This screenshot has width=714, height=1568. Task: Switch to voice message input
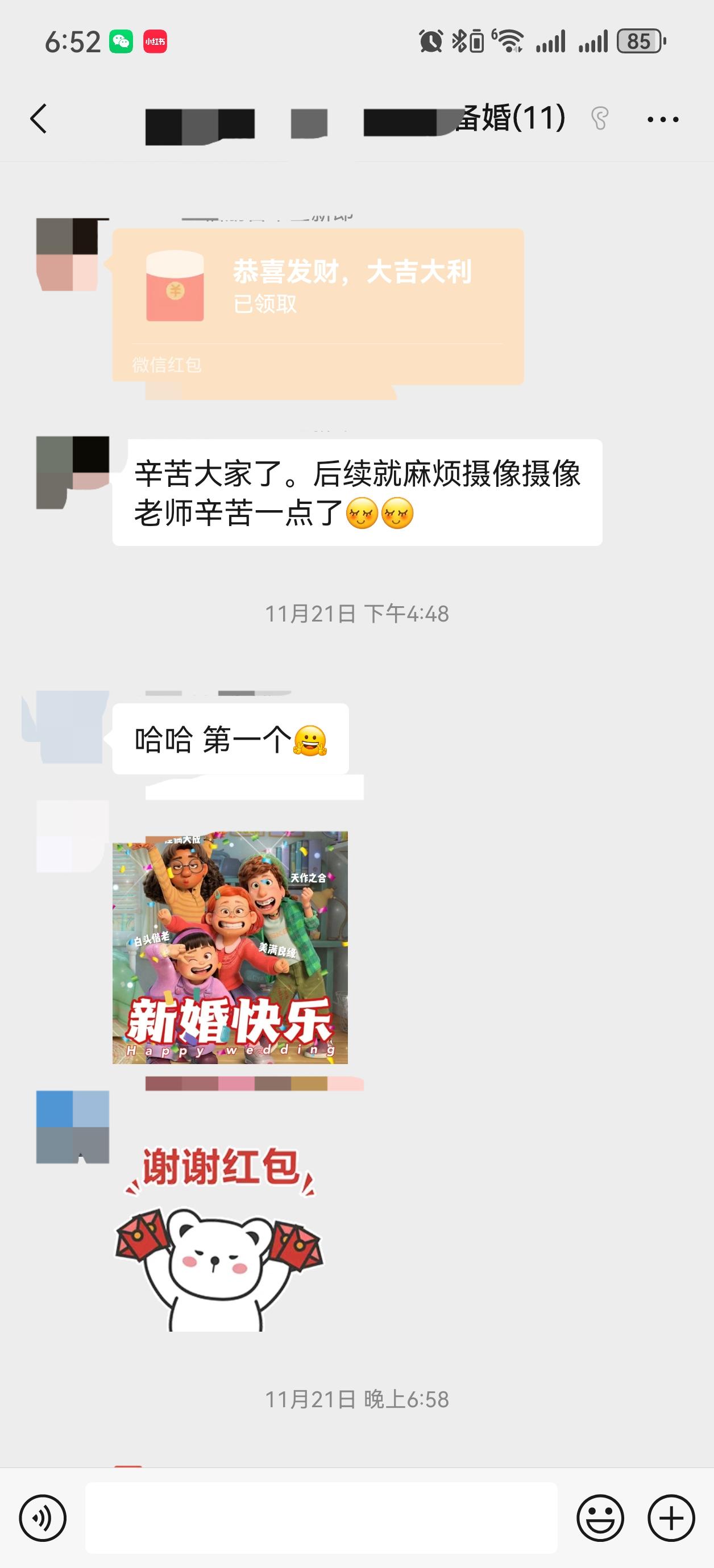point(43,1518)
